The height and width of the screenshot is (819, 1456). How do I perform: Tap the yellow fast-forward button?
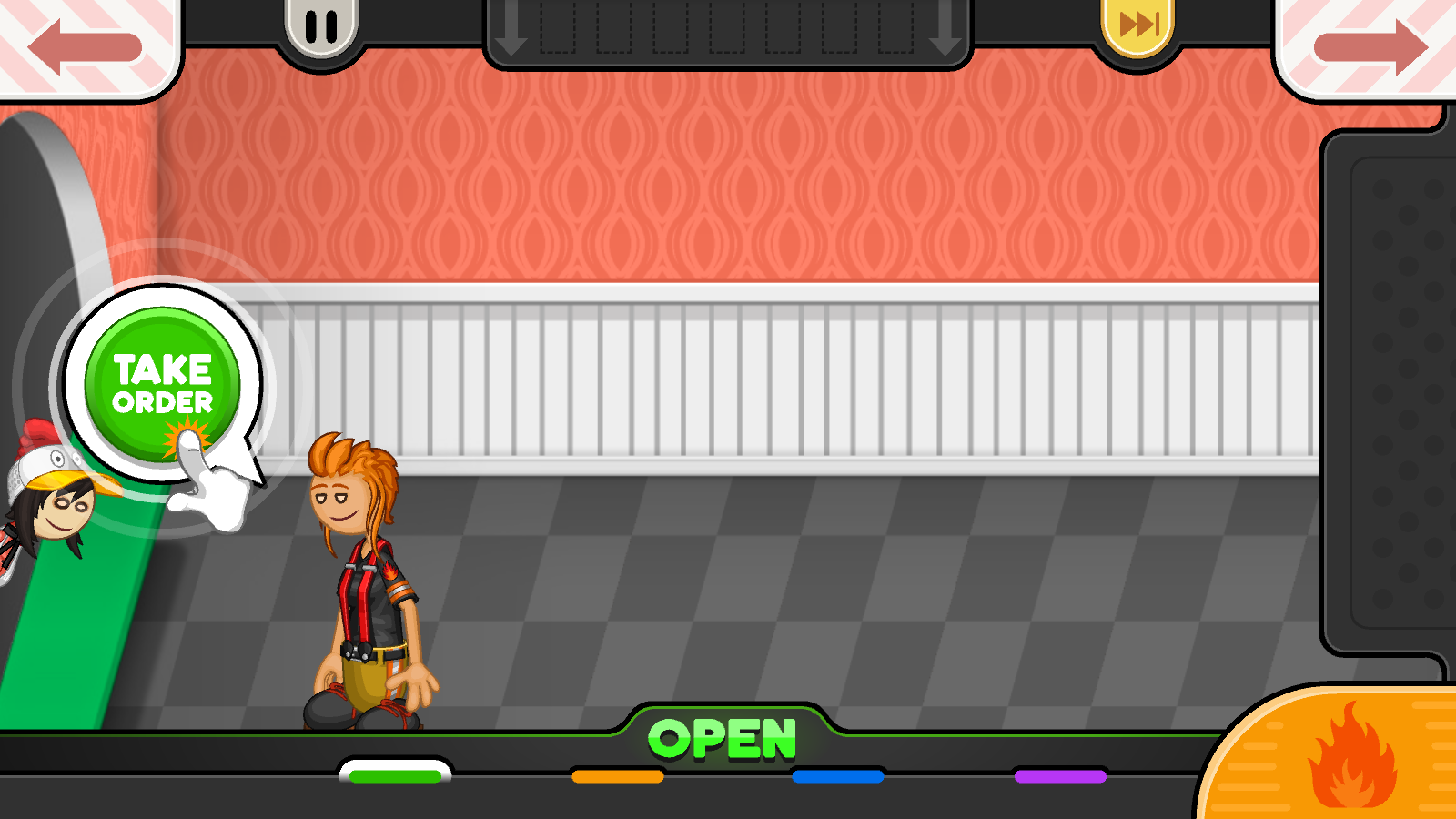coord(1137,25)
